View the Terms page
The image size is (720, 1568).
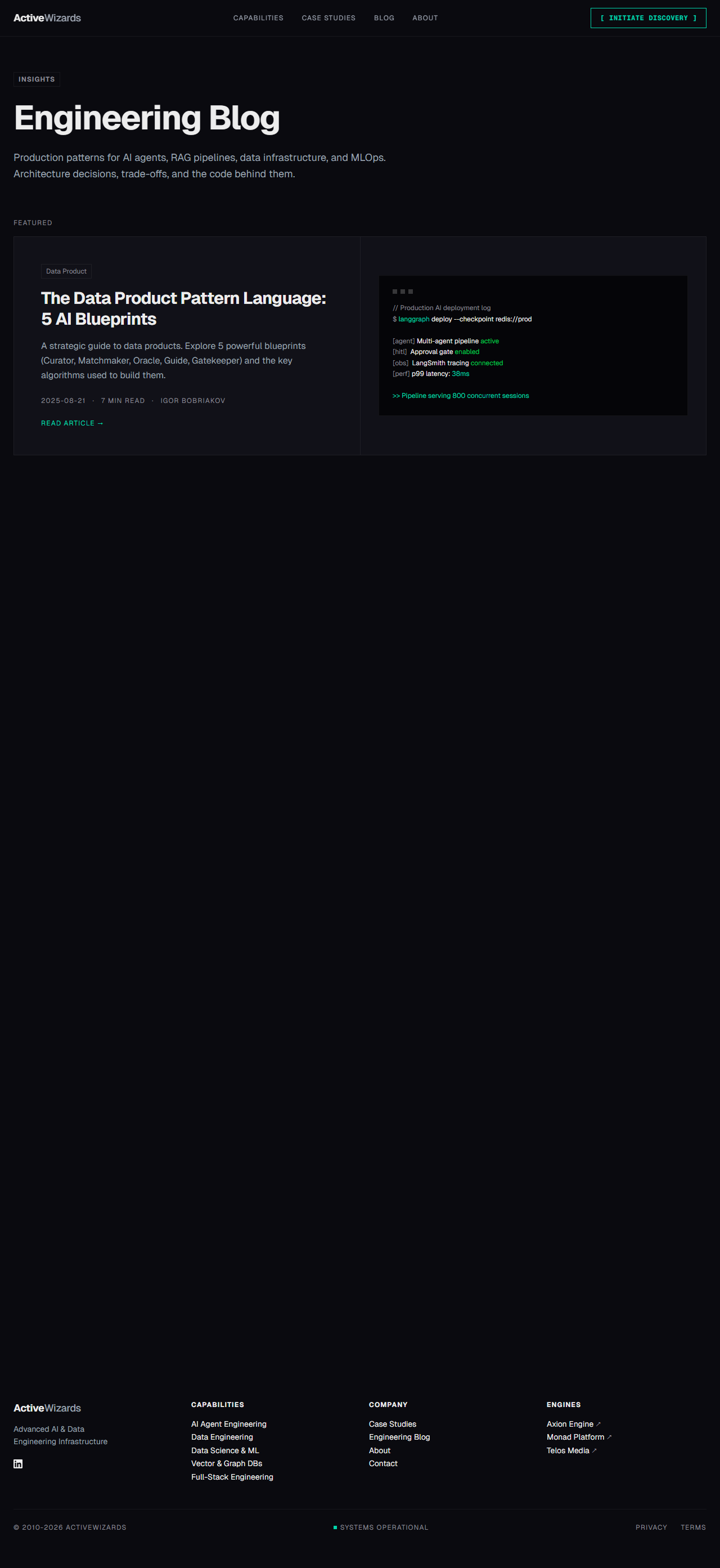click(x=692, y=1527)
